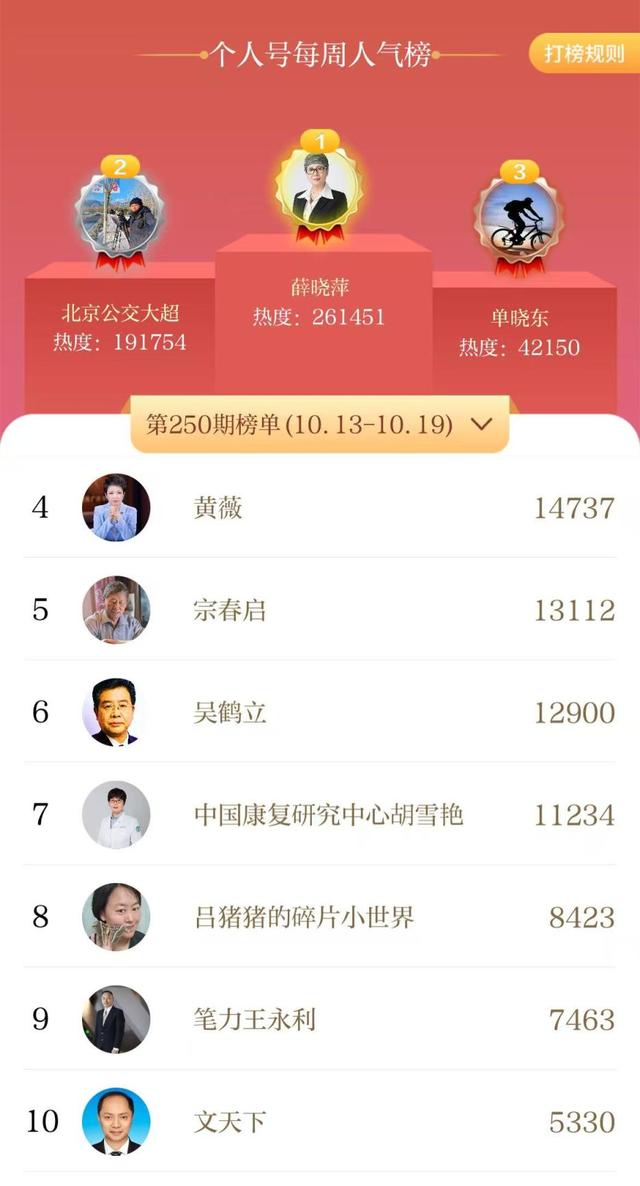
Task: Open 宗春启's ranking entry
Action: pyautogui.click(x=320, y=610)
